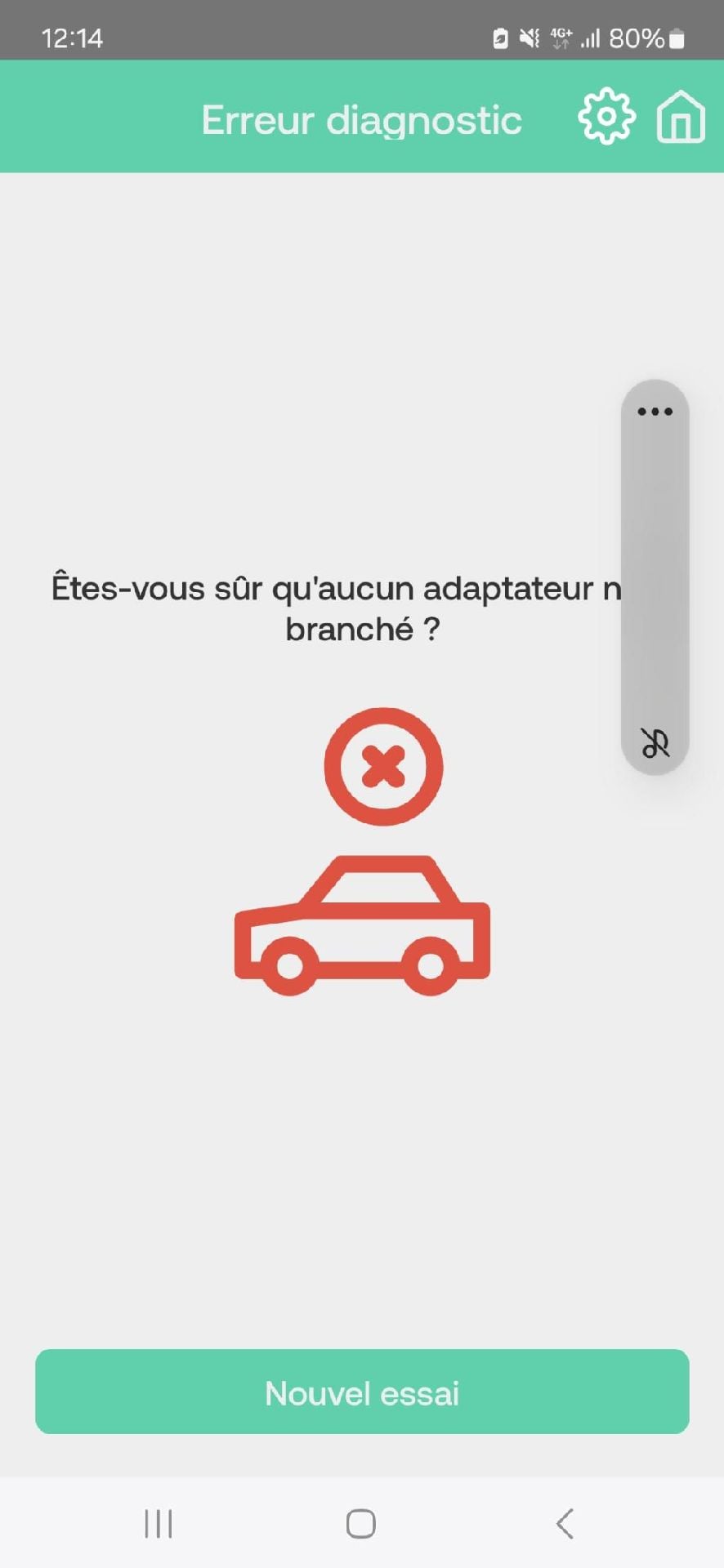Go back using the system back arrow

click(x=565, y=1524)
